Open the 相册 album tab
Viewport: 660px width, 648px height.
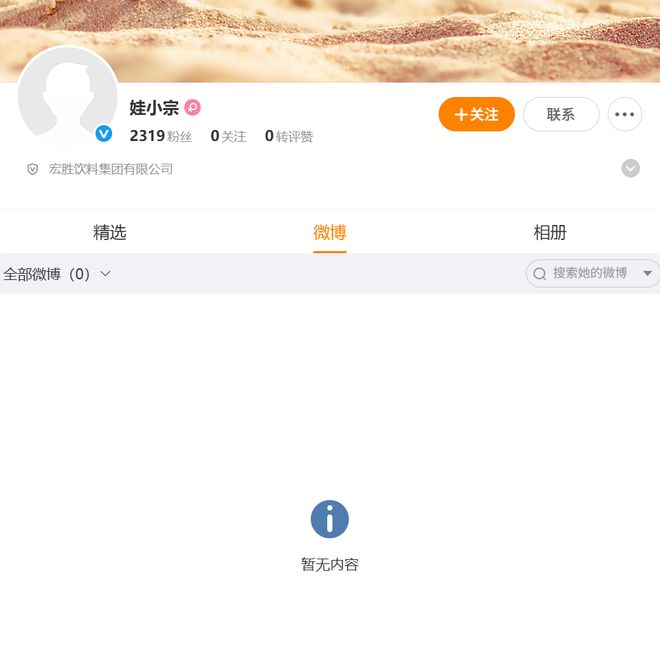[x=549, y=233]
